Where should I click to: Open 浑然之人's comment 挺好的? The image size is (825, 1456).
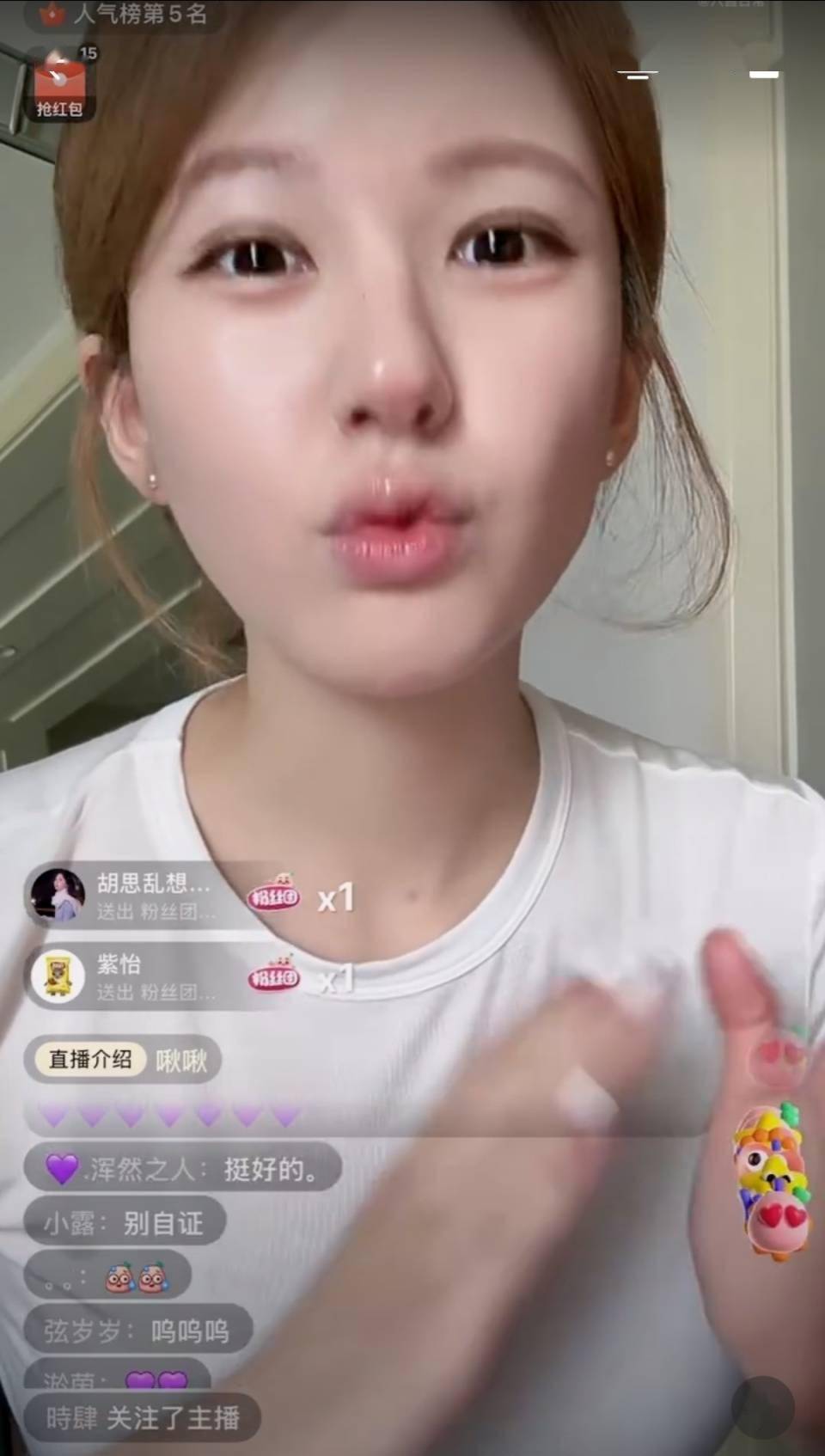point(183,1169)
